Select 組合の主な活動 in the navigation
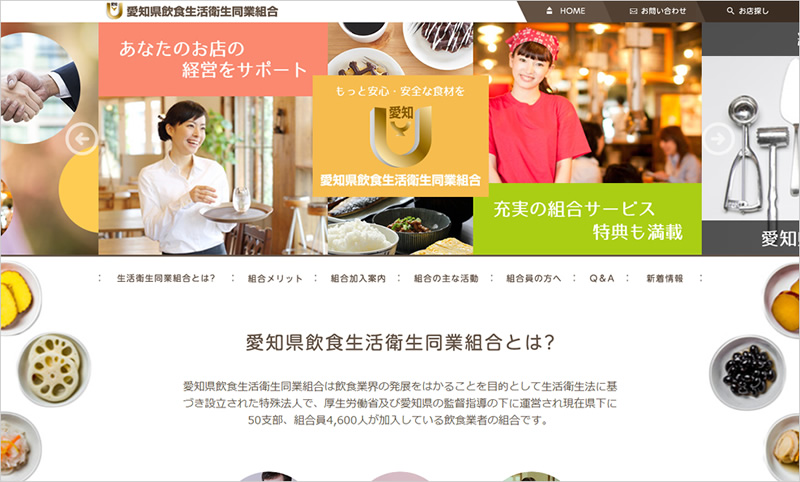 coord(446,278)
